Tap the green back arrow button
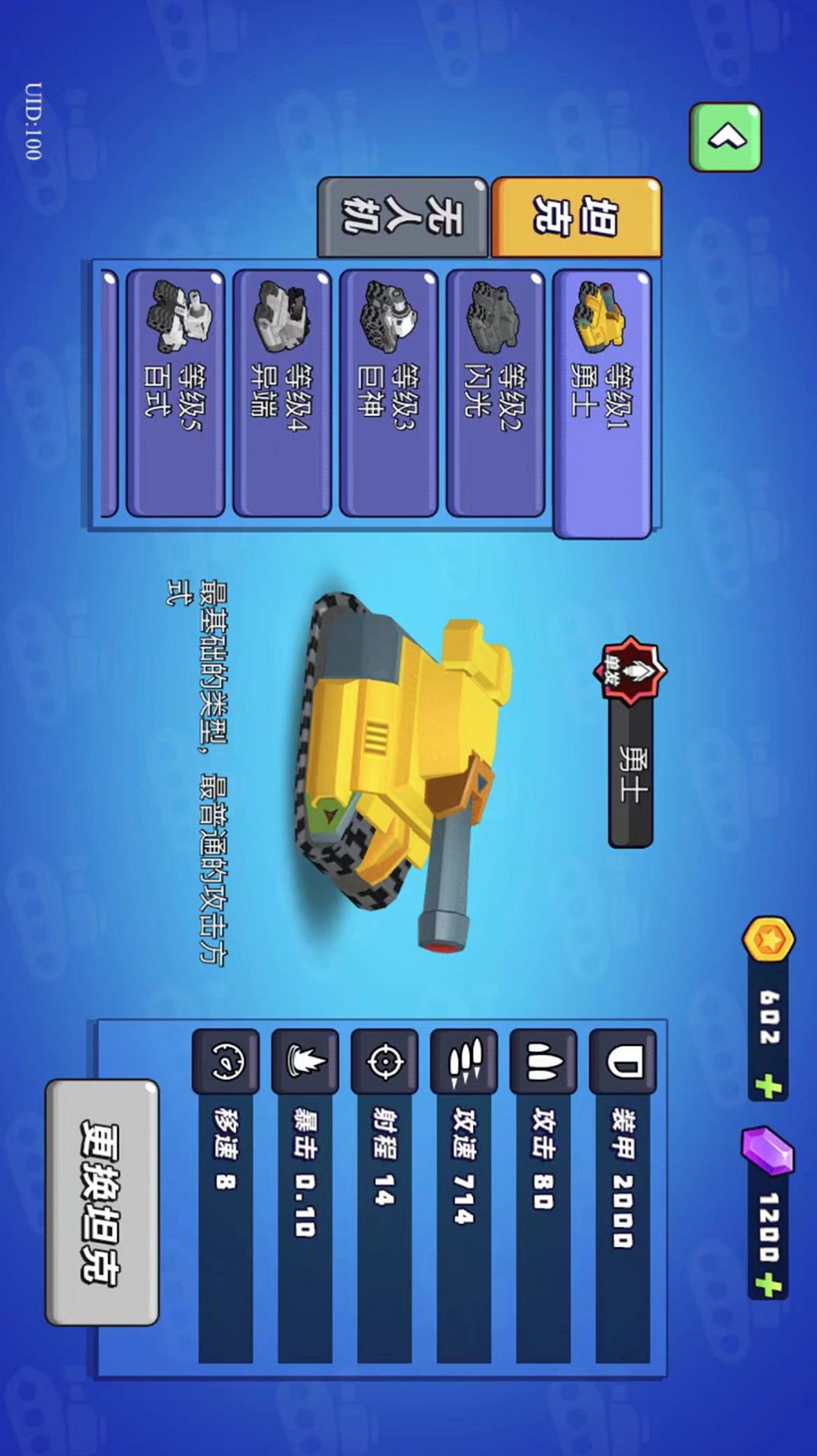 tap(725, 137)
